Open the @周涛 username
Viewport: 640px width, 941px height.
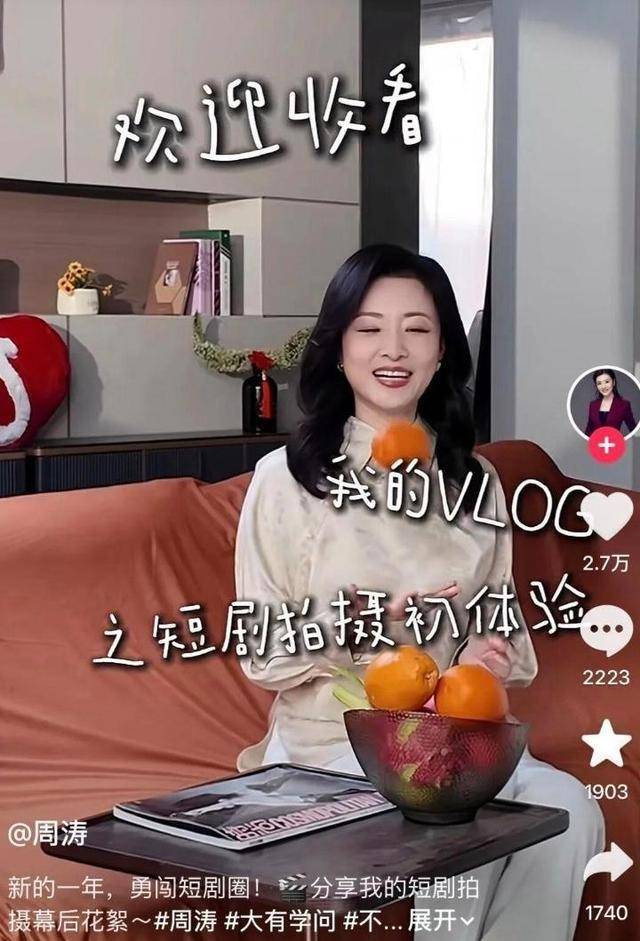[48, 834]
